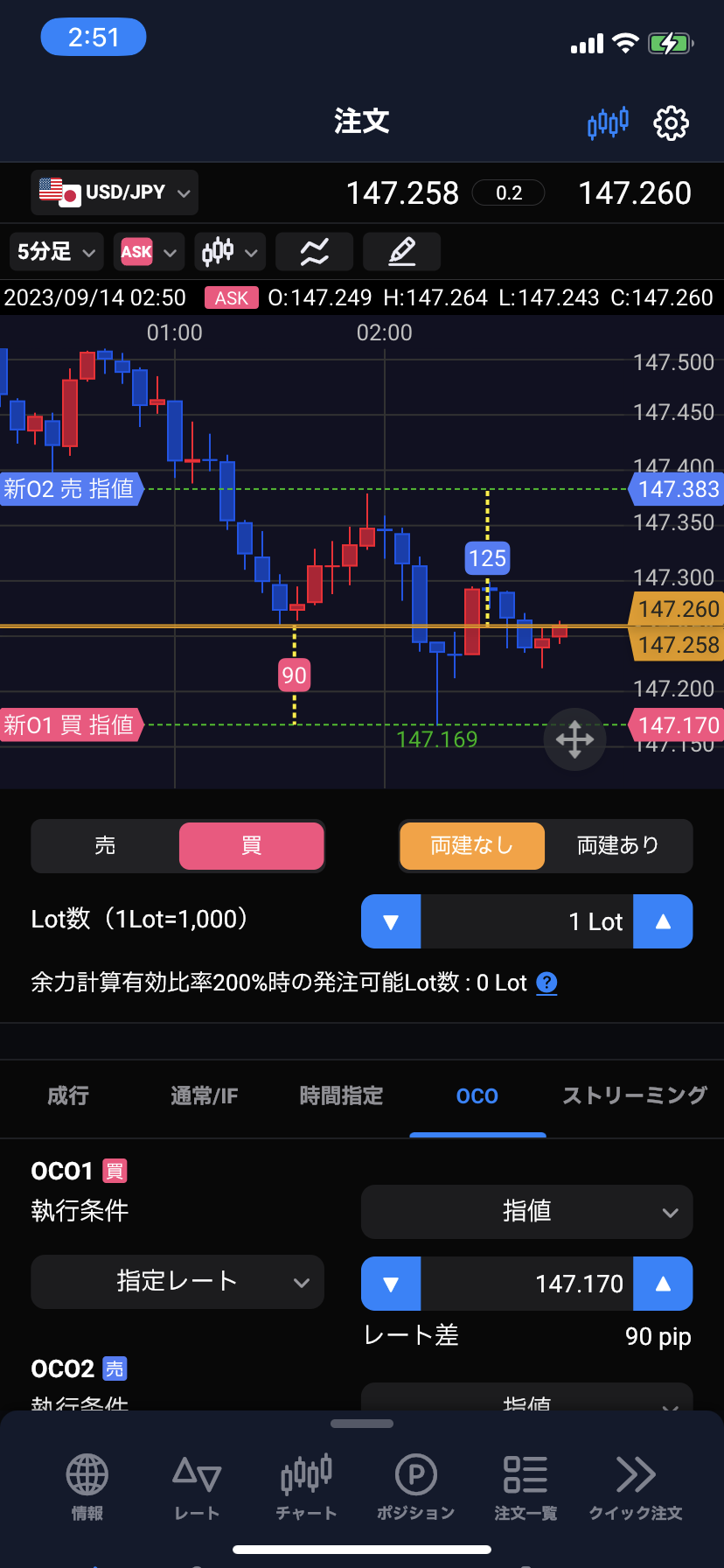Change the 5分足 timeframe dropdown

tap(56, 252)
